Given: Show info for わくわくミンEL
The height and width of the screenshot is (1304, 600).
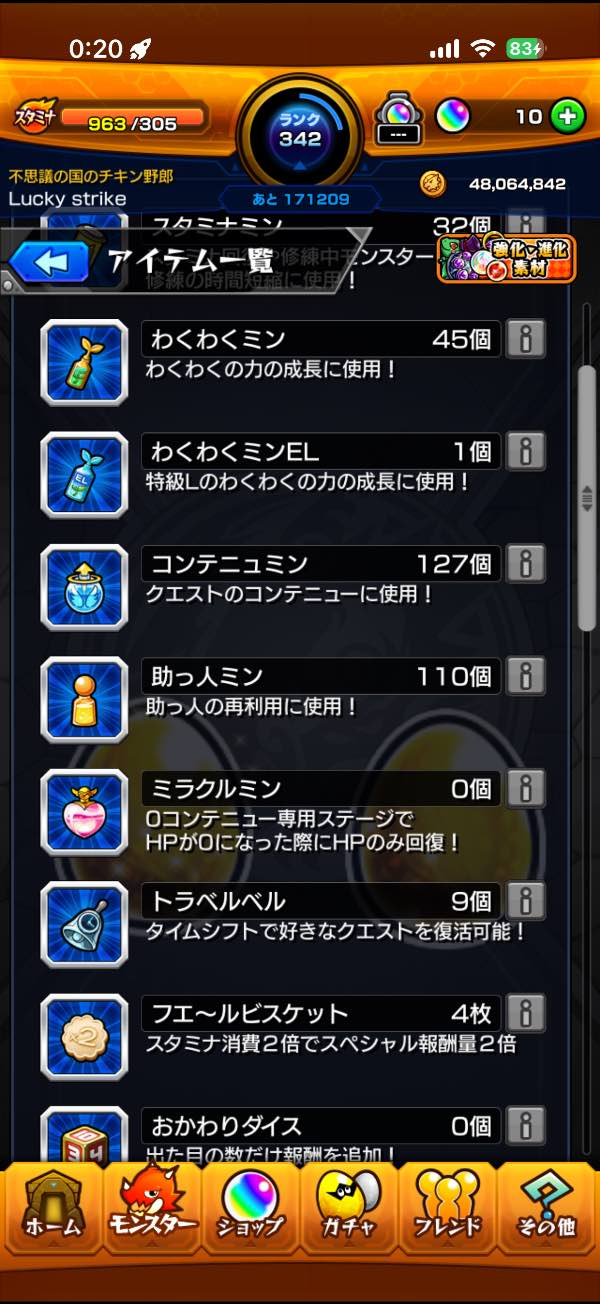Looking at the screenshot, I should (x=525, y=452).
